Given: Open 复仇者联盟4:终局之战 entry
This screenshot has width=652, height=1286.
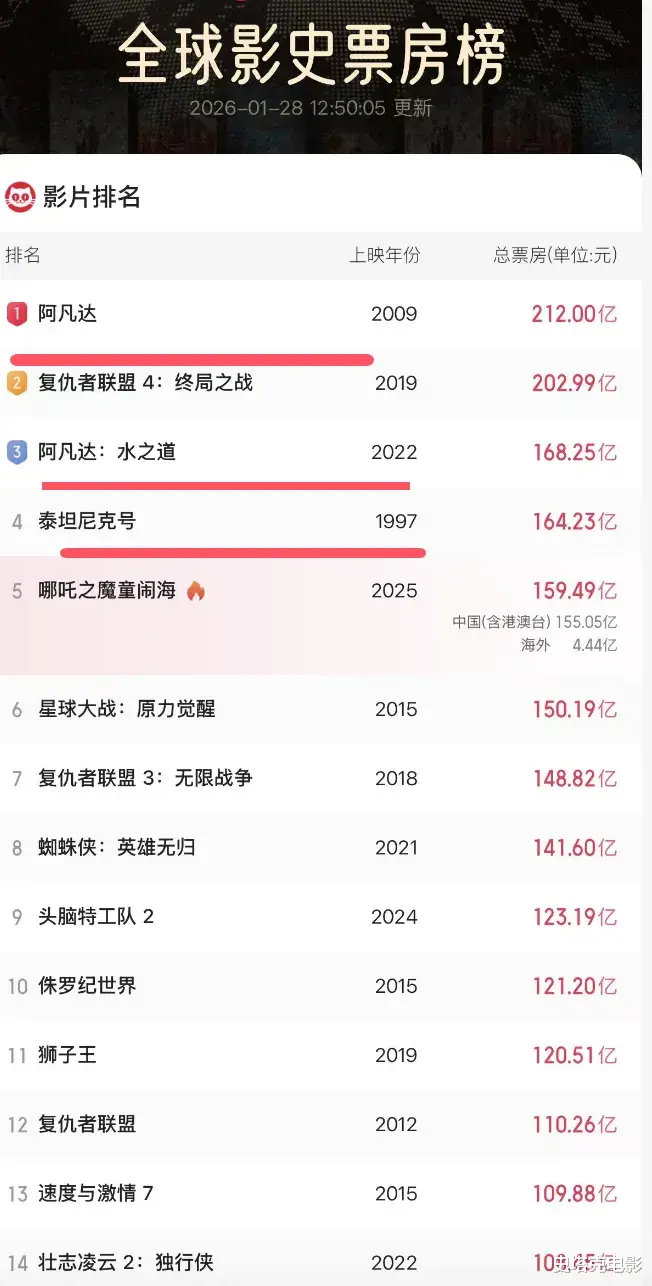Looking at the screenshot, I should (321, 383).
